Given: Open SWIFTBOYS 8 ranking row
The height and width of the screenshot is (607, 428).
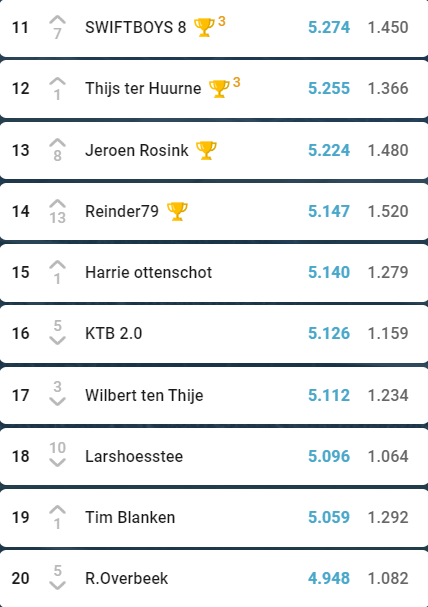Looking at the screenshot, I should click(214, 27).
